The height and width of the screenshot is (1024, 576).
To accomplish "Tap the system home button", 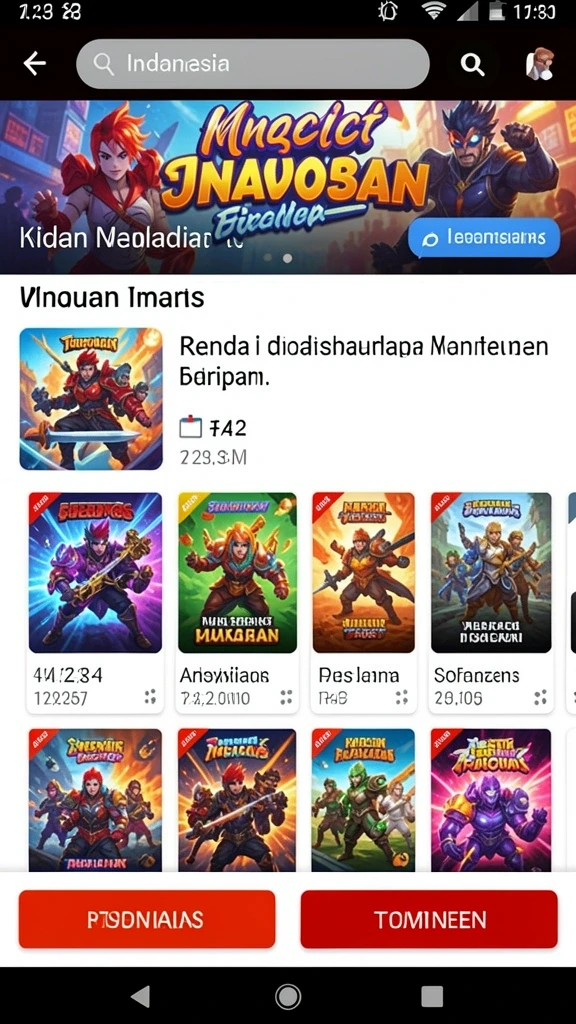I will point(288,997).
